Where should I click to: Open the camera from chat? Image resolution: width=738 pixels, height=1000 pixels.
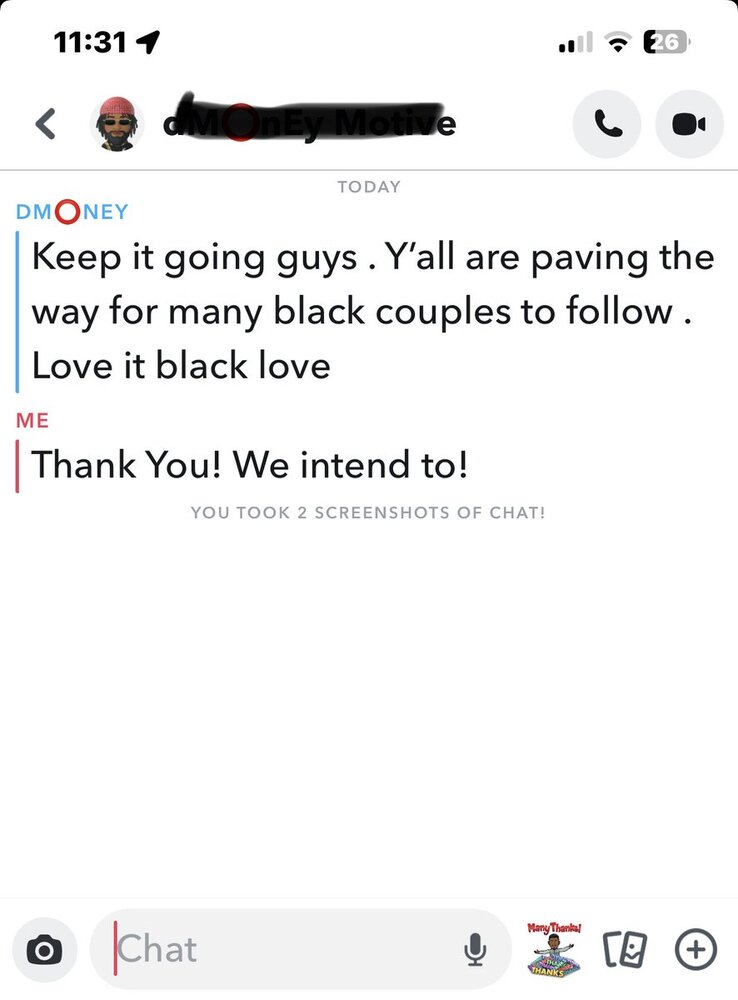[x=44, y=950]
